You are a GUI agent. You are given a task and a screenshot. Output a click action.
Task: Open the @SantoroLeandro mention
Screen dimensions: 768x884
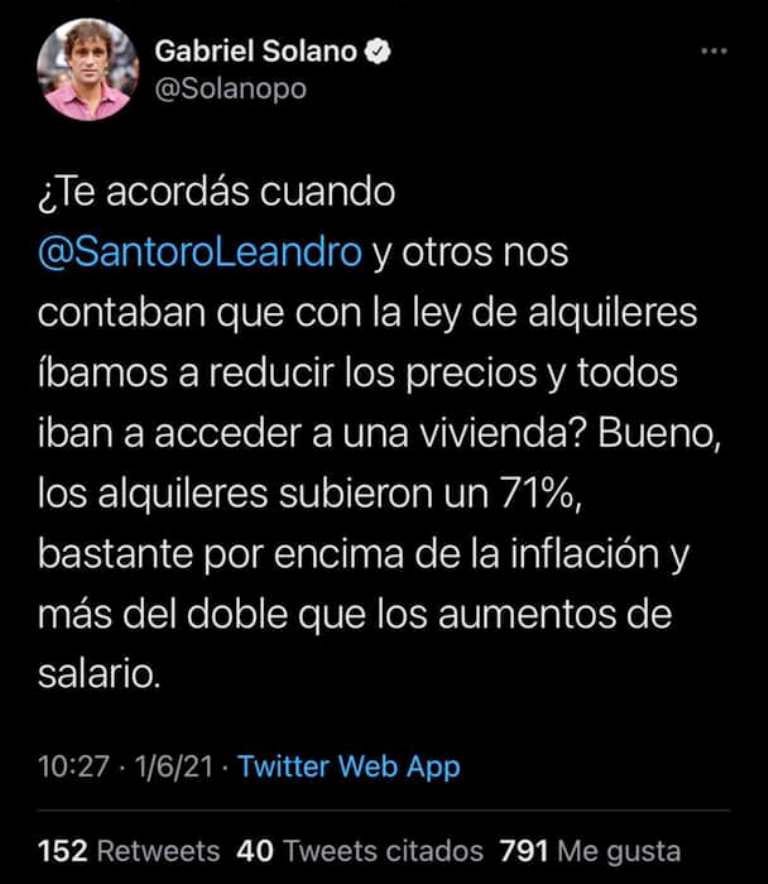(x=200, y=253)
